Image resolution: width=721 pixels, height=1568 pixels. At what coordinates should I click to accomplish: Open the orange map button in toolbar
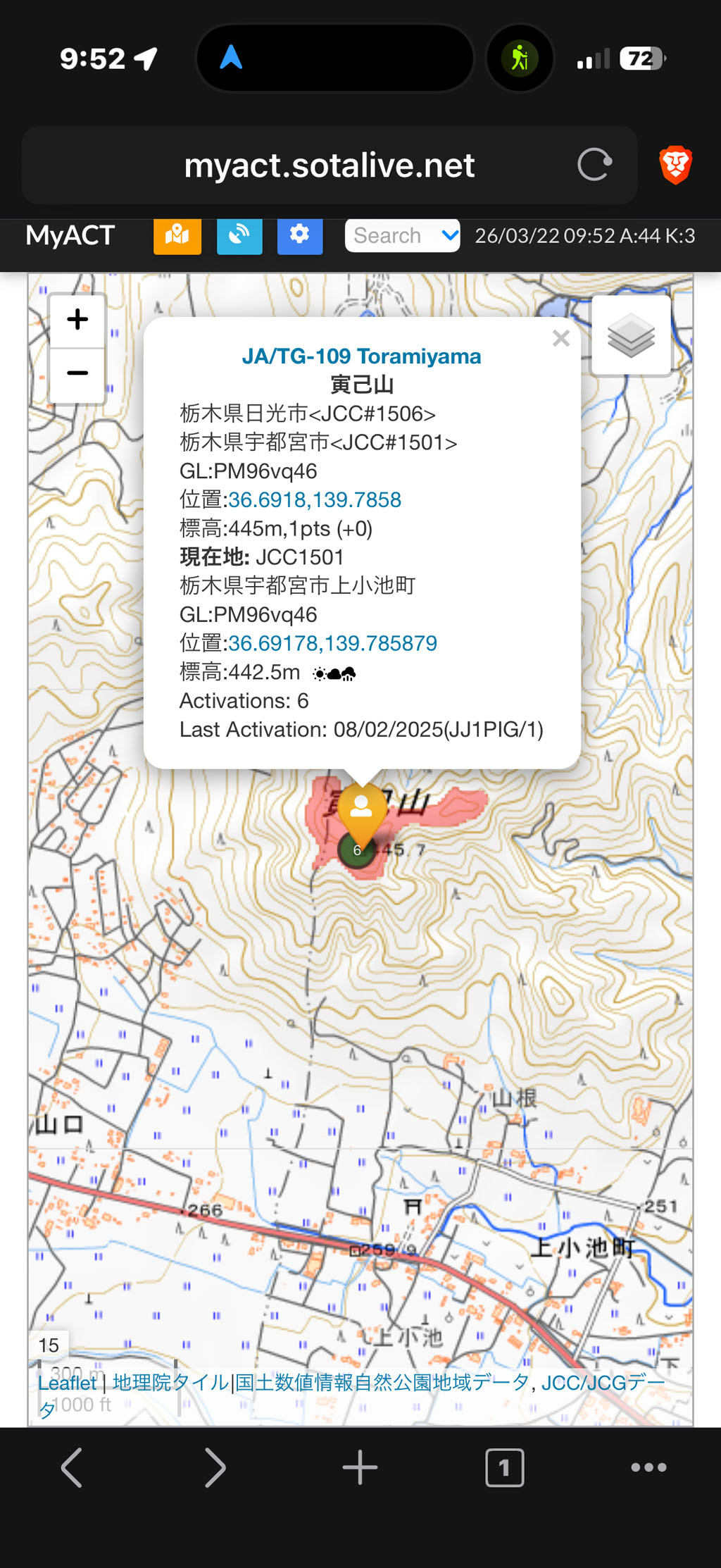(x=177, y=235)
